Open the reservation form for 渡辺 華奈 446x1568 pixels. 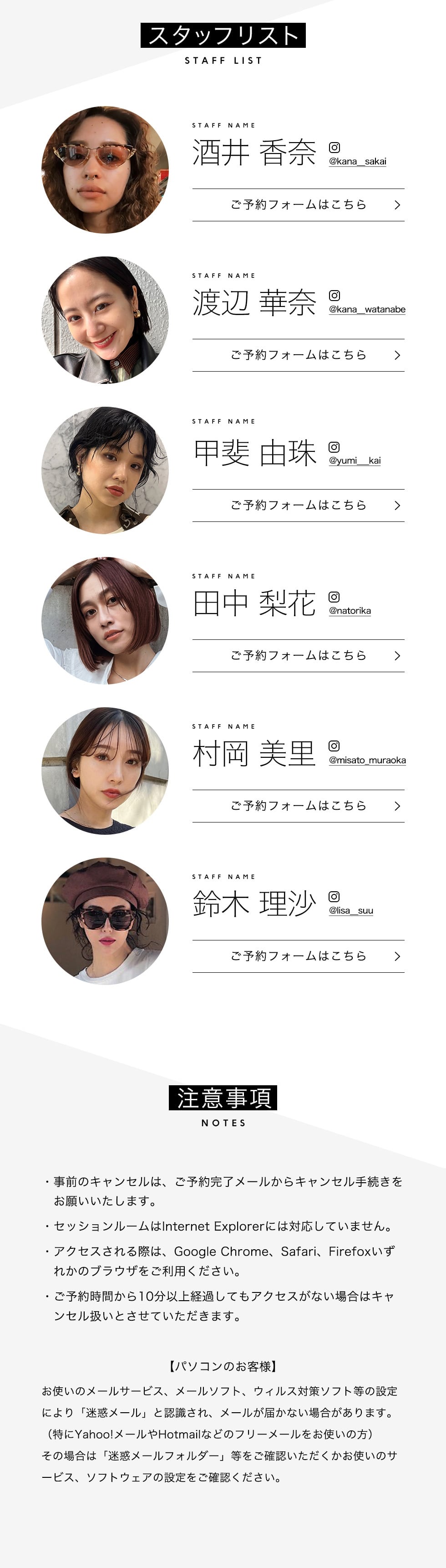coord(298,356)
